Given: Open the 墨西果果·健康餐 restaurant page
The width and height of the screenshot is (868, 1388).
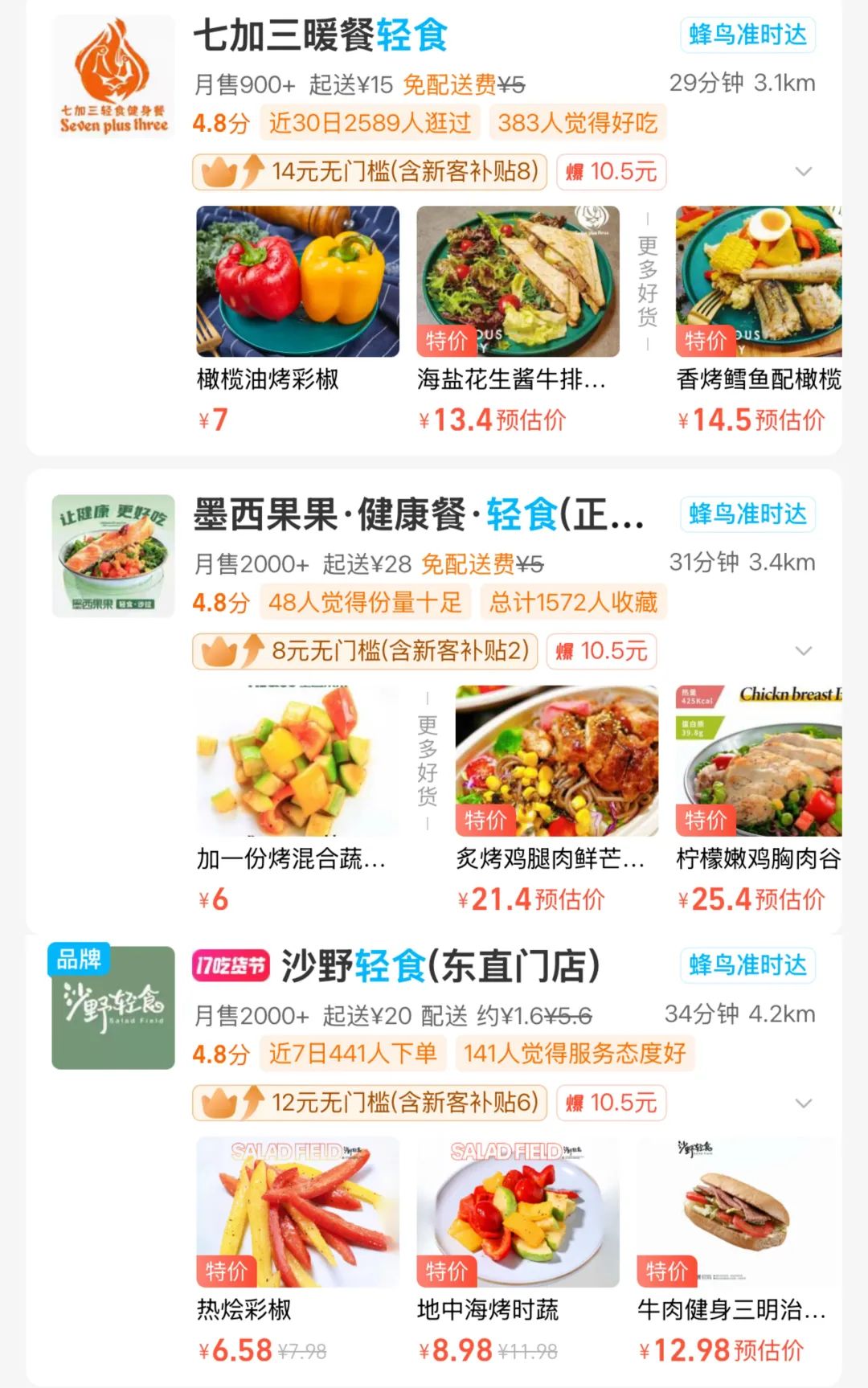Looking at the screenshot, I should pyautogui.click(x=418, y=515).
